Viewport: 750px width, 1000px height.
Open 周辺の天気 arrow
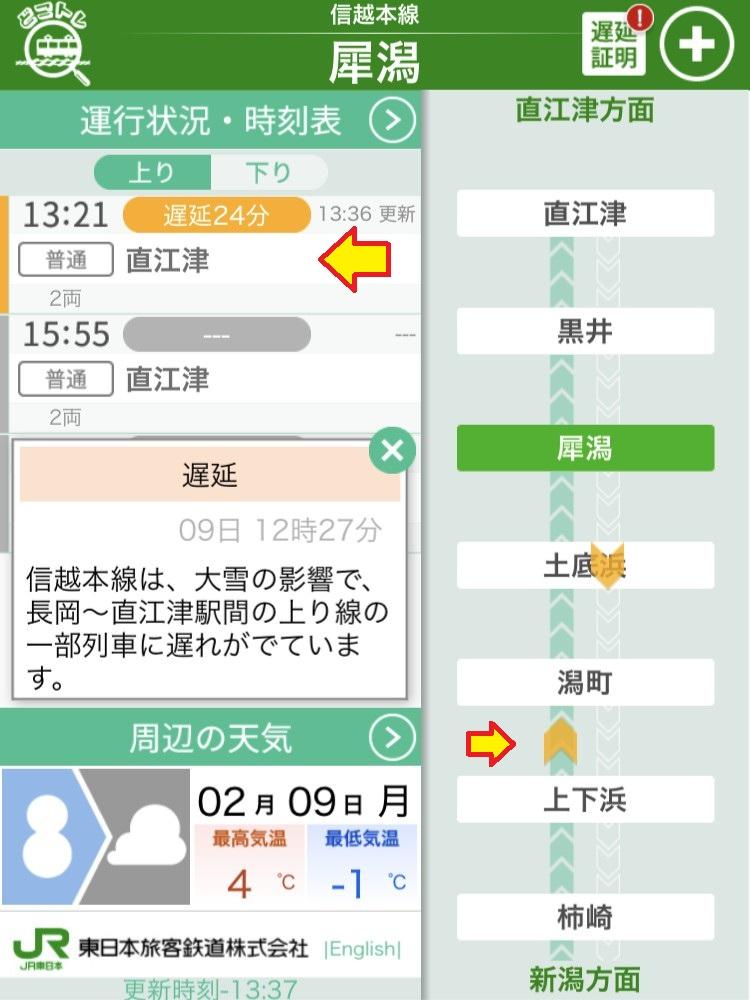pos(392,739)
